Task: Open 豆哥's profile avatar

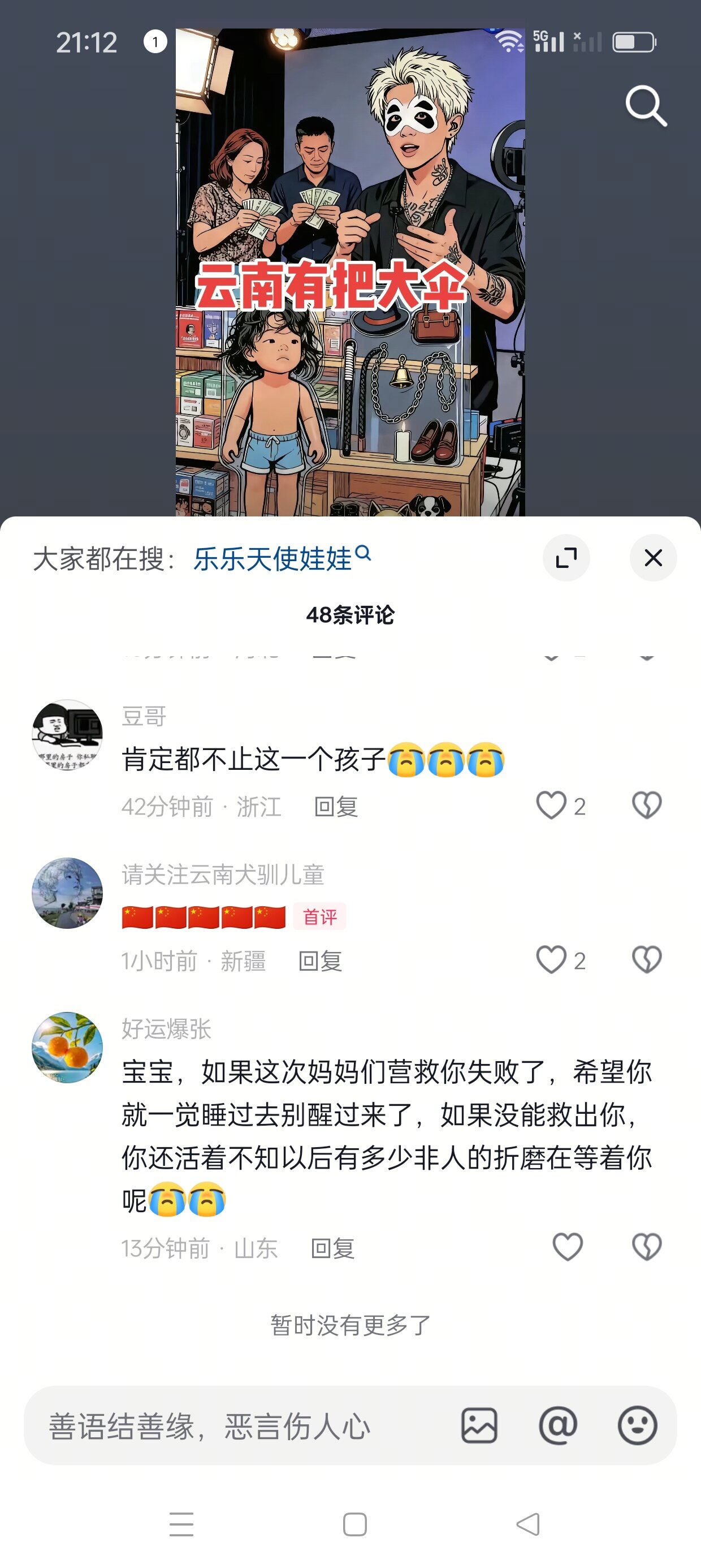Action: 67,735
